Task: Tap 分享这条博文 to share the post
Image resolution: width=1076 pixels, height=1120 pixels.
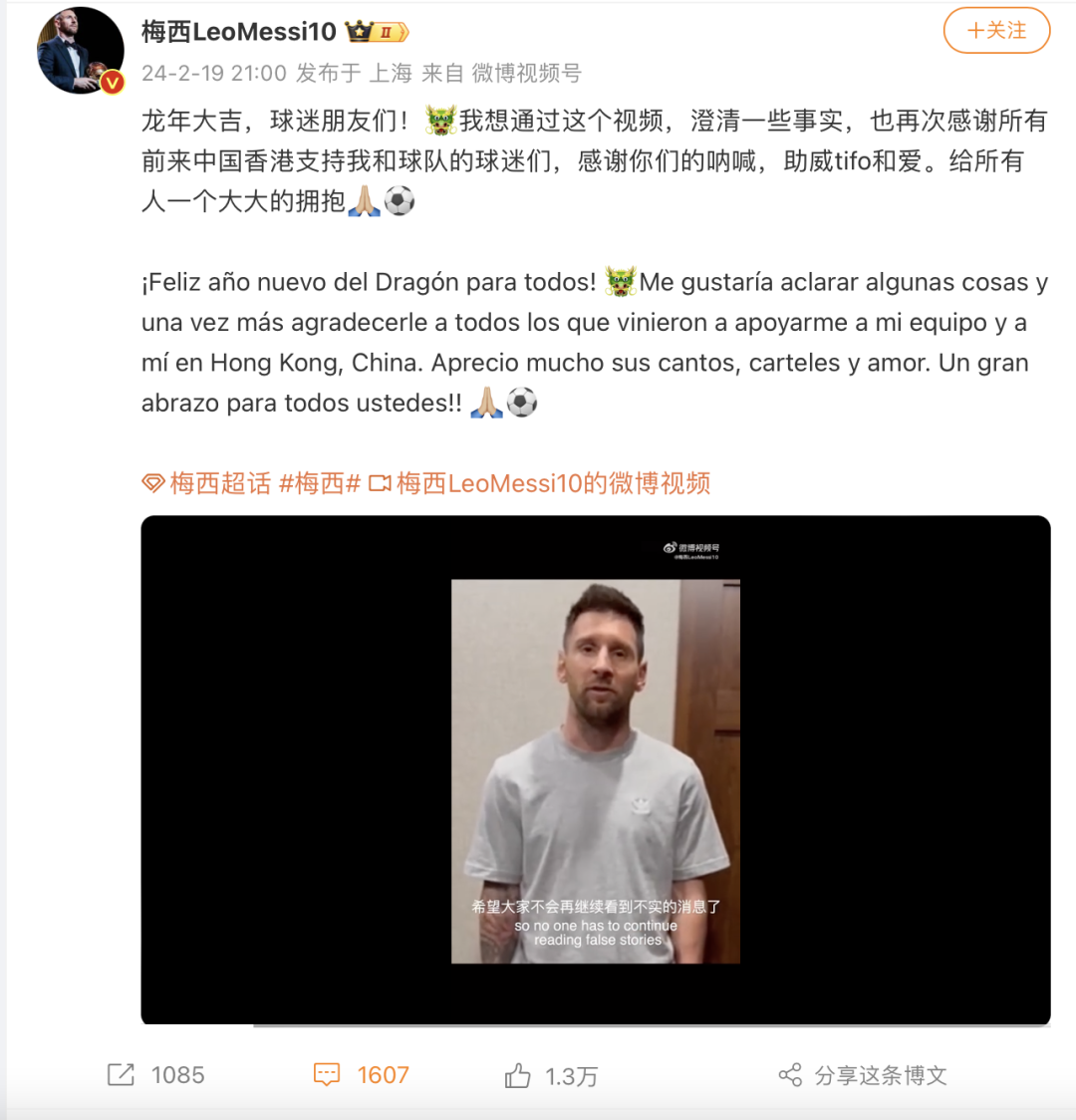Action: pyautogui.click(x=862, y=1075)
